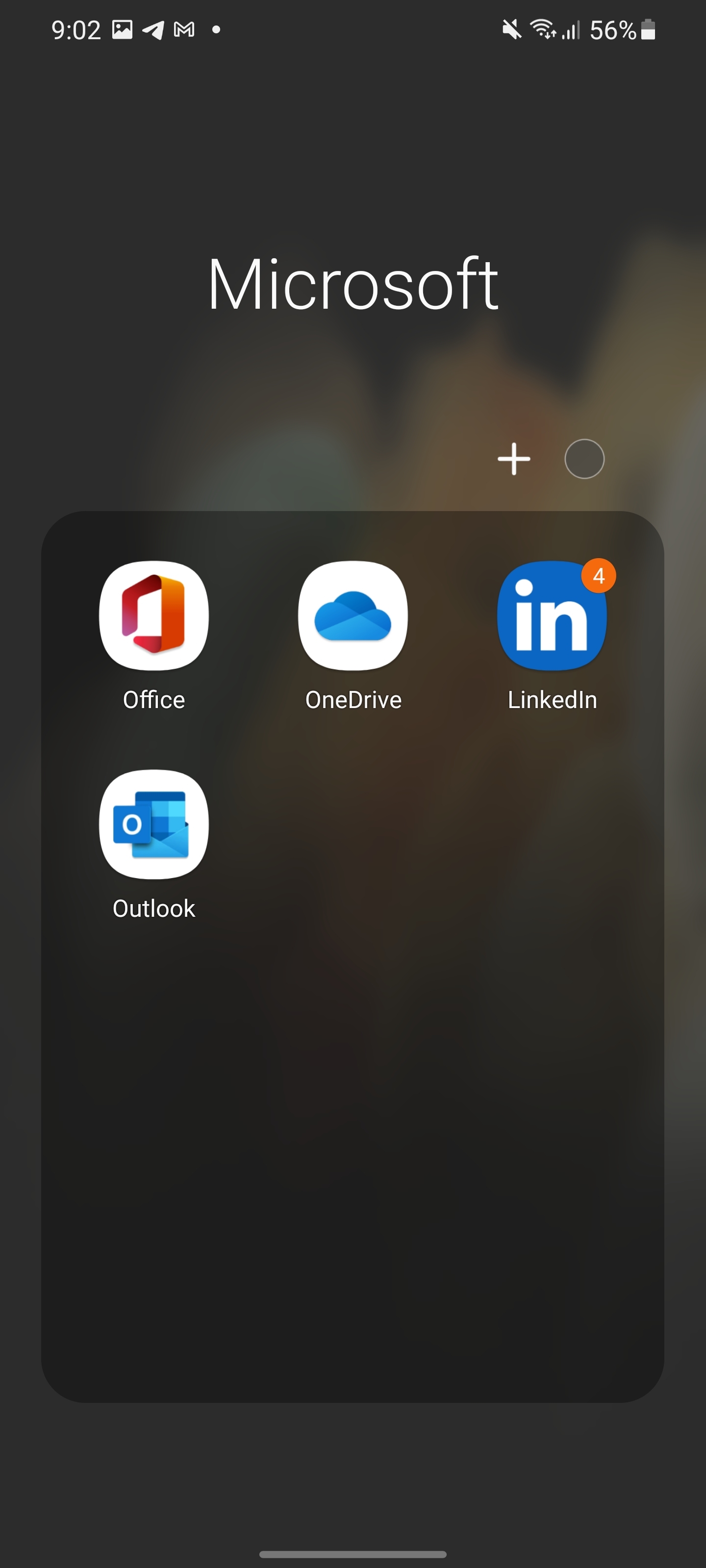Launch the Outlook app
The image size is (706, 1568).
coord(153,824)
